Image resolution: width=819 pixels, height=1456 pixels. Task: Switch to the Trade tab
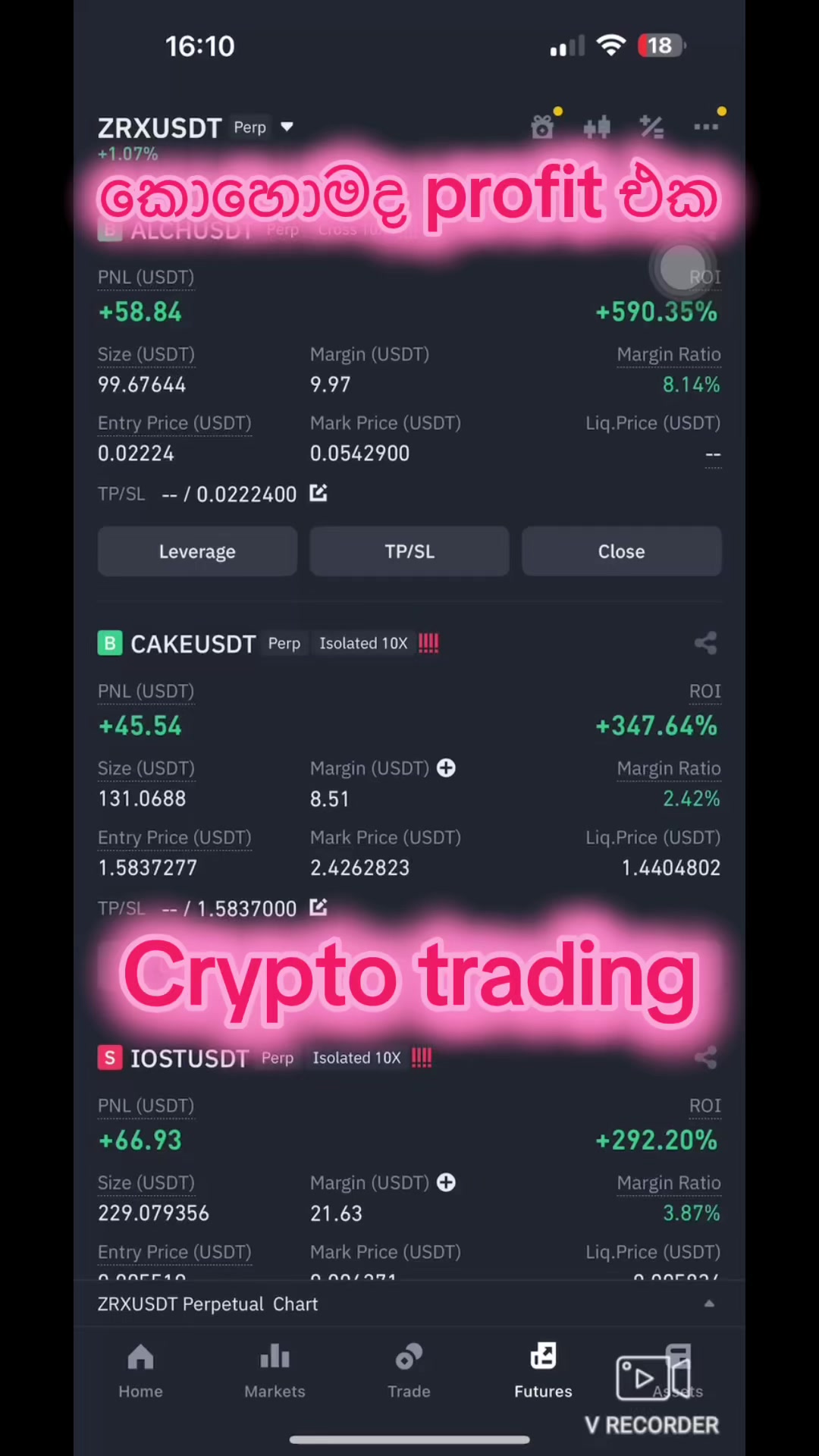[409, 1370]
